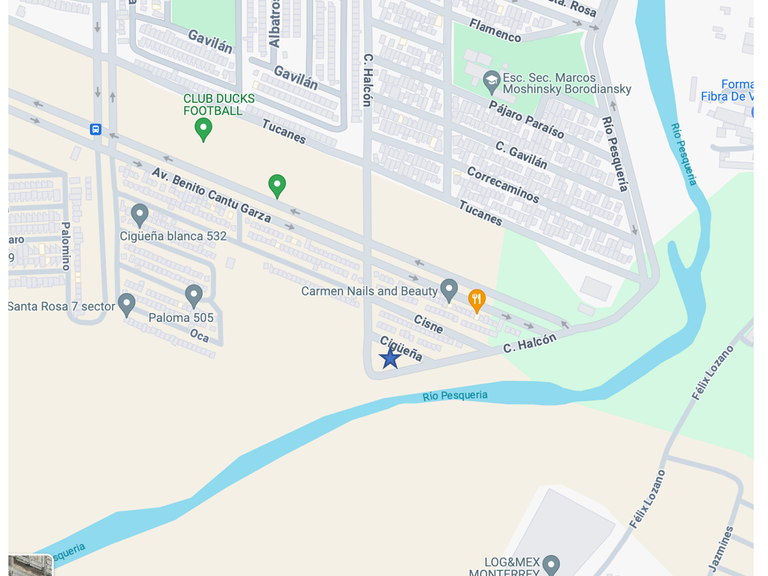Tap the Santa Rosa 7 sector pin
This screenshot has height=576, width=768.
click(126, 304)
